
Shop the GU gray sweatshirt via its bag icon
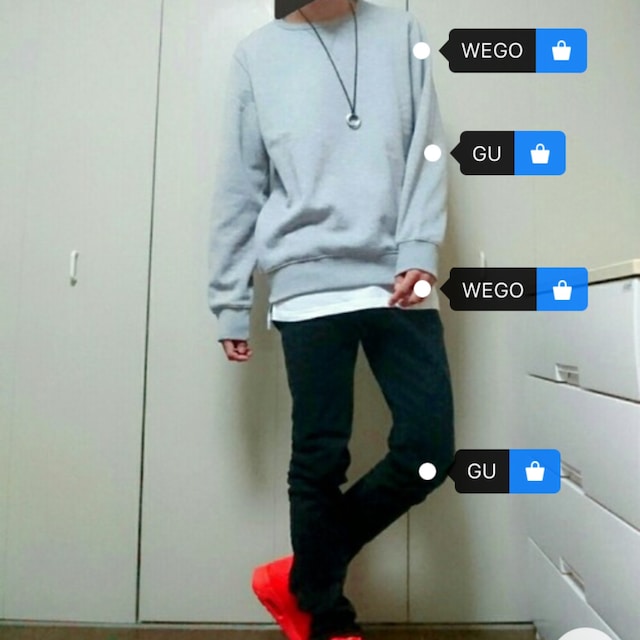(540, 154)
